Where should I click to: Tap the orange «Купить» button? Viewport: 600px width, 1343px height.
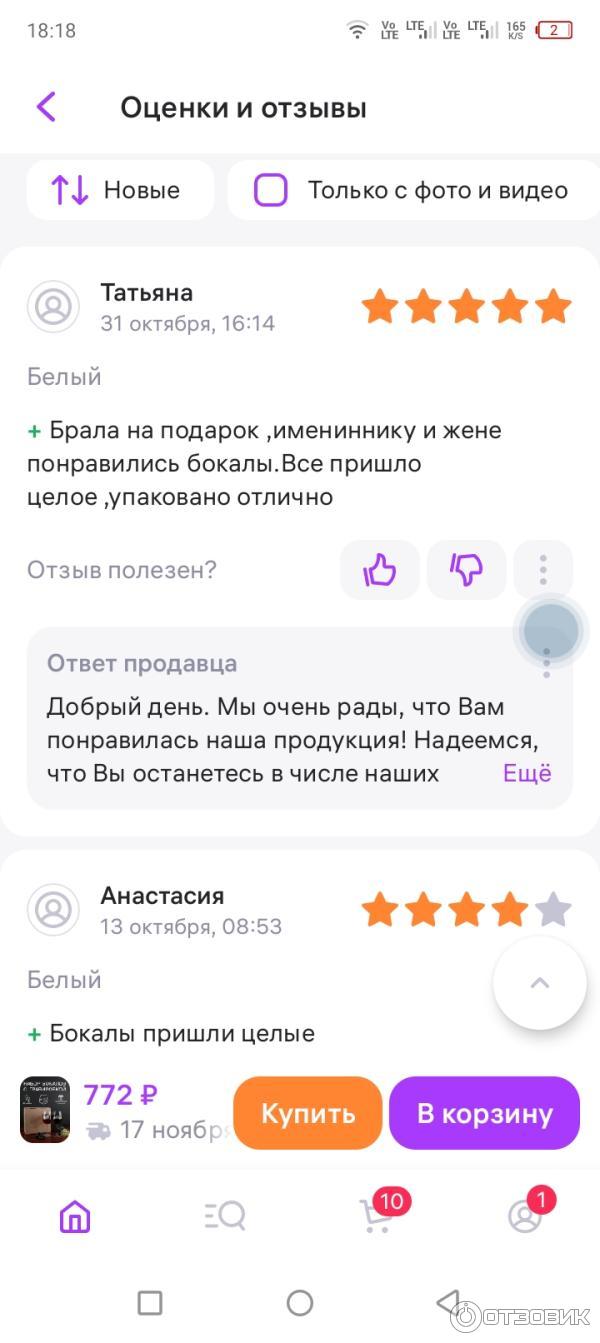pos(308,1113)
